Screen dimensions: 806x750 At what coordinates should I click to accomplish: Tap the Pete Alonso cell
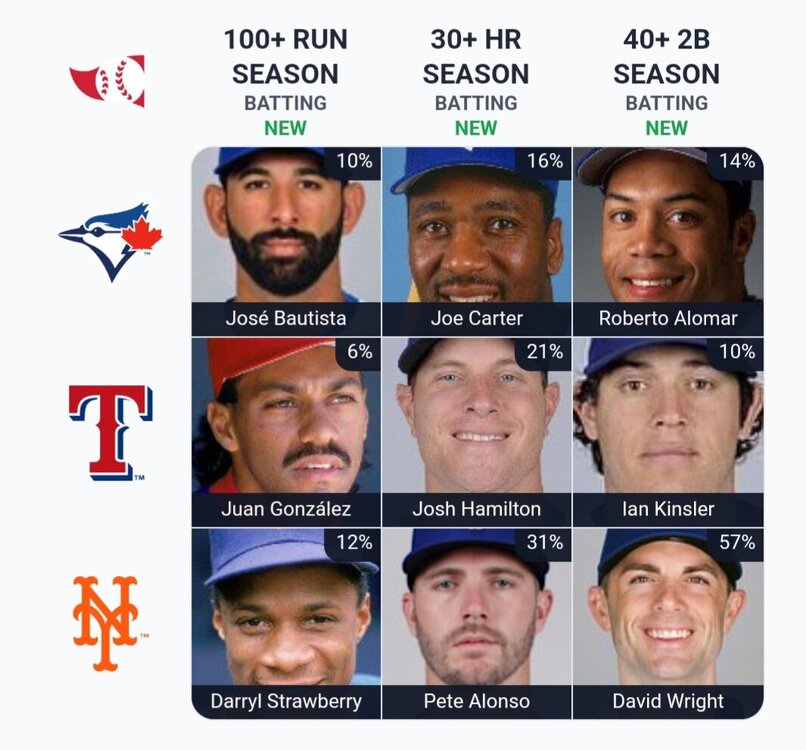coord(477,622)
